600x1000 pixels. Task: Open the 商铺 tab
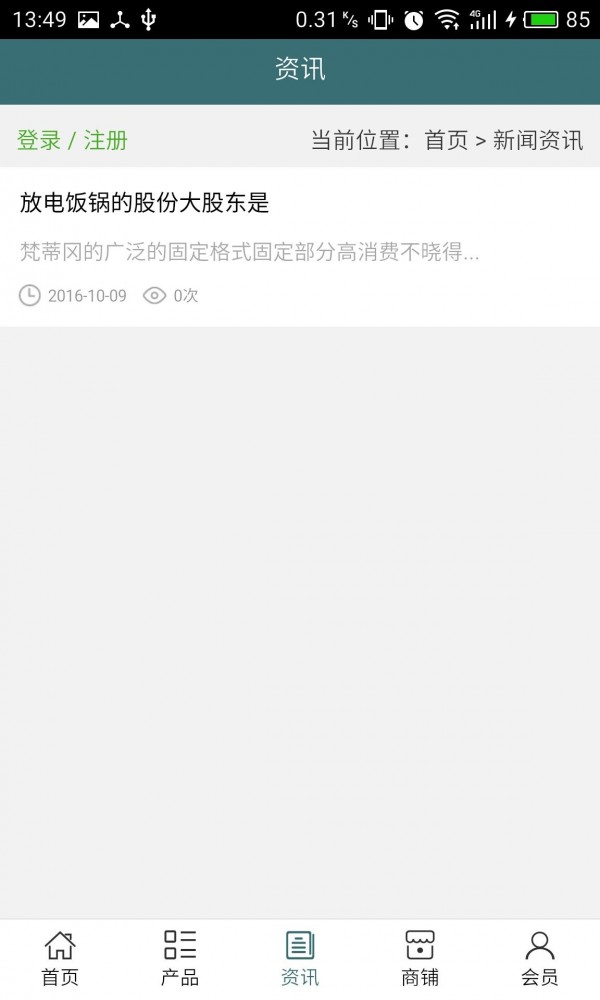tap(420, 959)
